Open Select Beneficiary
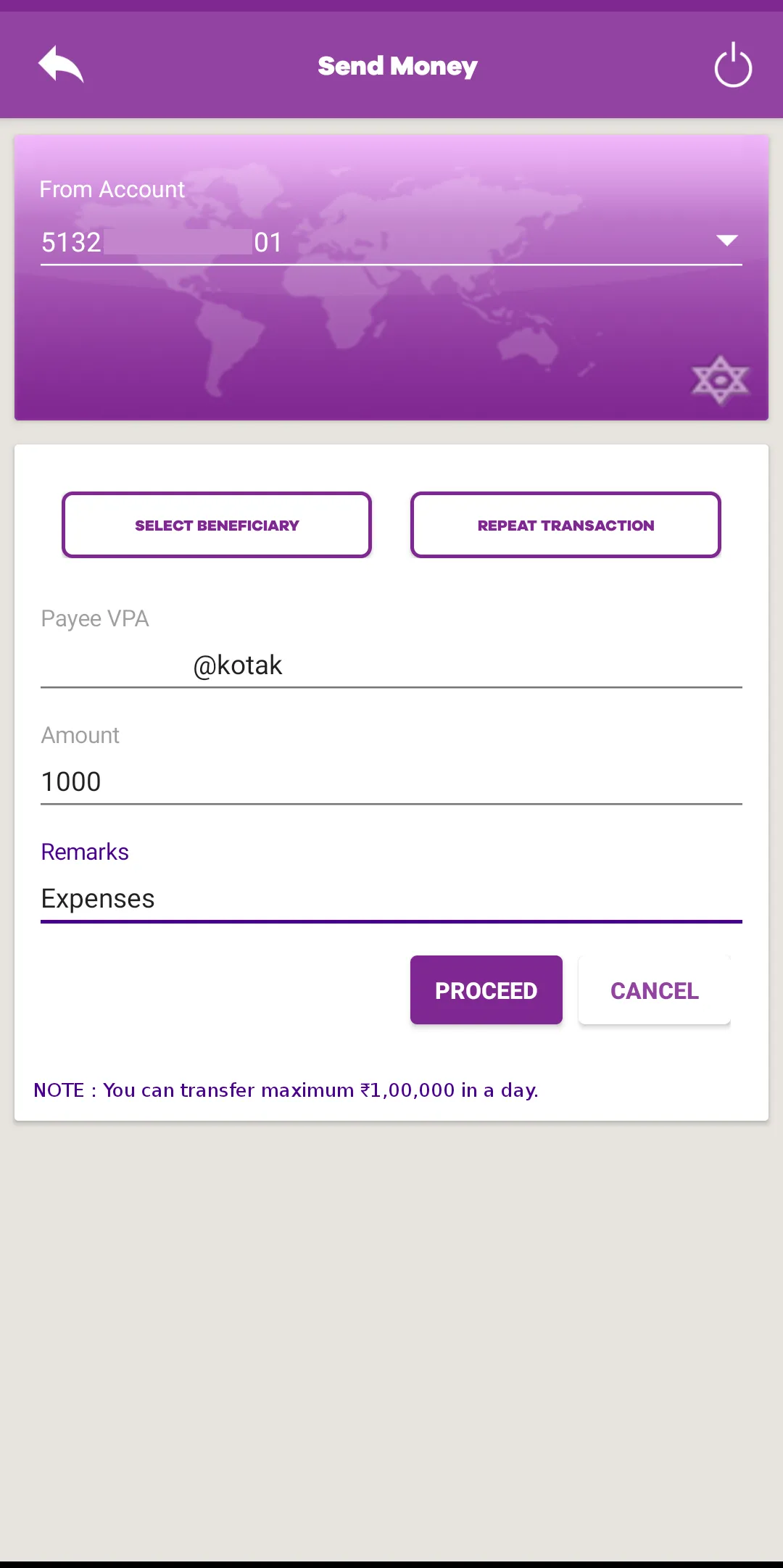Viewport: 783px width, 1568px height. [216, 525]
